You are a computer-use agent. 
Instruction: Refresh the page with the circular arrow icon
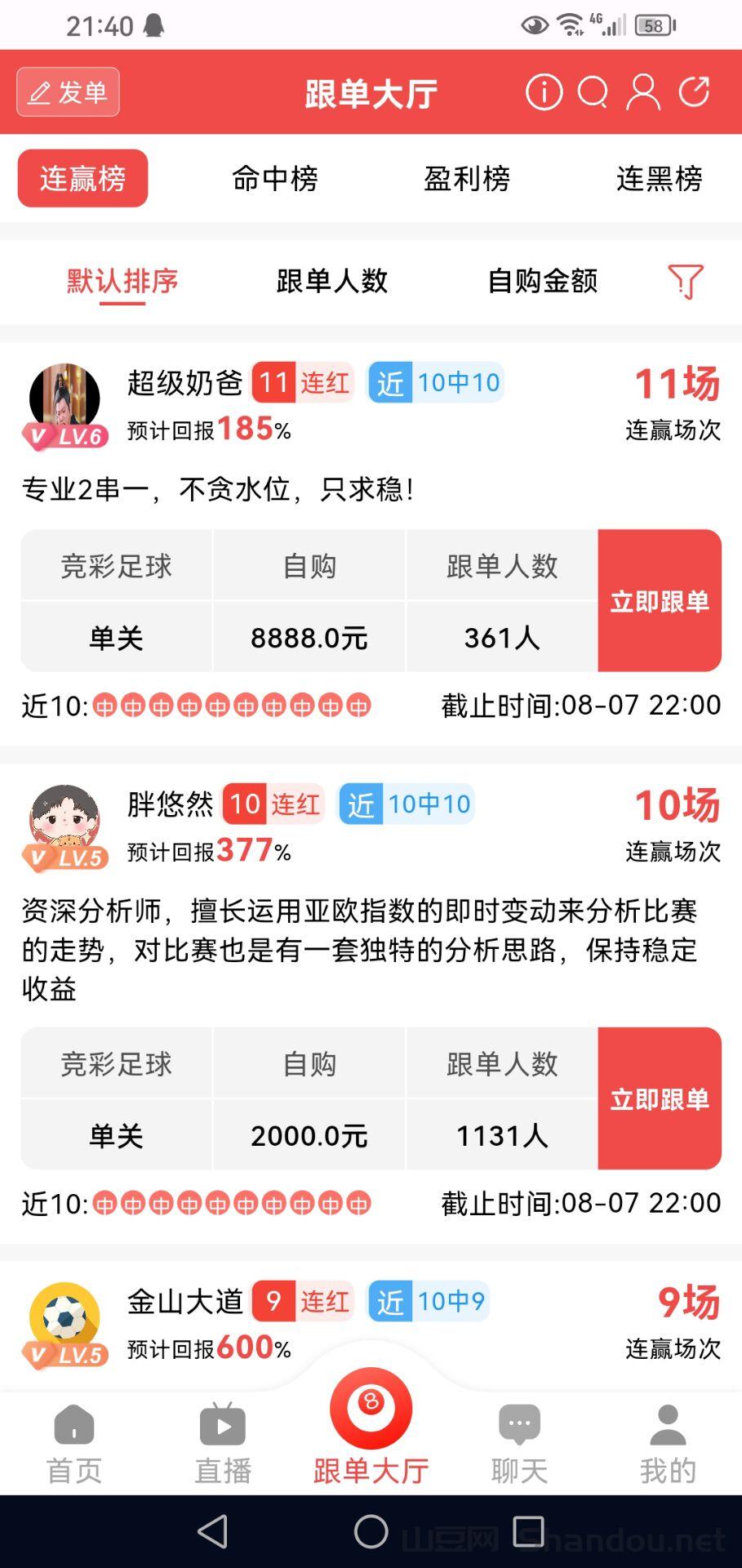(695, 92)
